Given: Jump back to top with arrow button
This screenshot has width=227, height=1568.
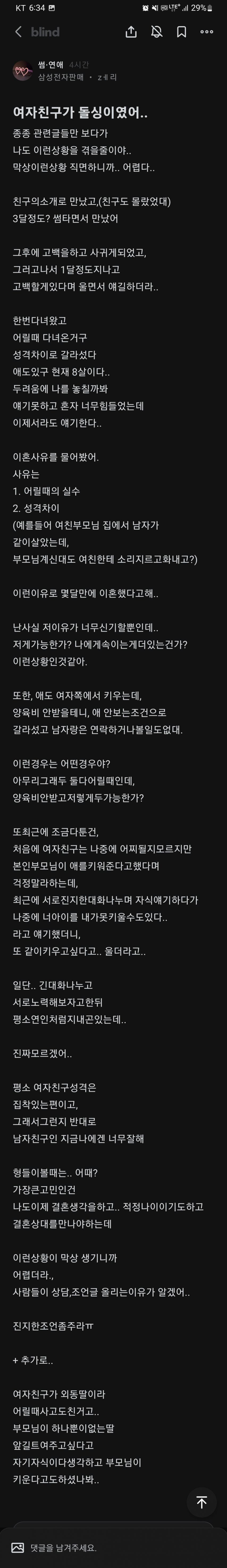Looking at the screenshot, I should coord(201,1502).
